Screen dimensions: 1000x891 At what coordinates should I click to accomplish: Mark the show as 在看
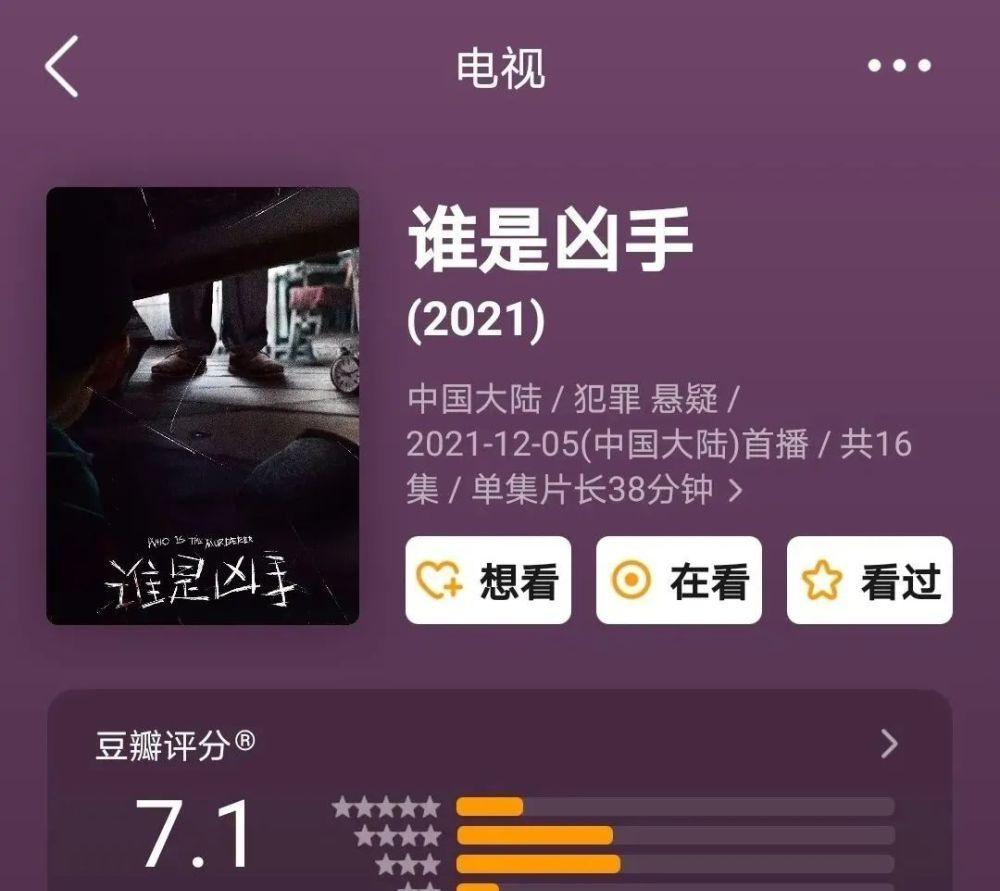679,580
